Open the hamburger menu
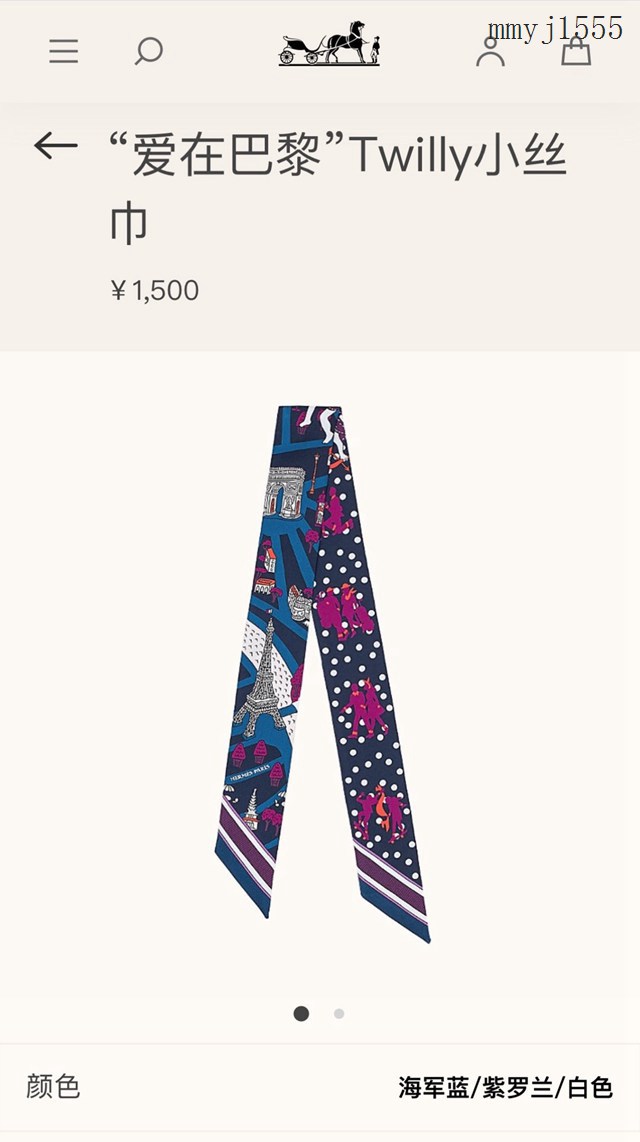The width and height of the screenshot is (640, 1142). [64, 51]
